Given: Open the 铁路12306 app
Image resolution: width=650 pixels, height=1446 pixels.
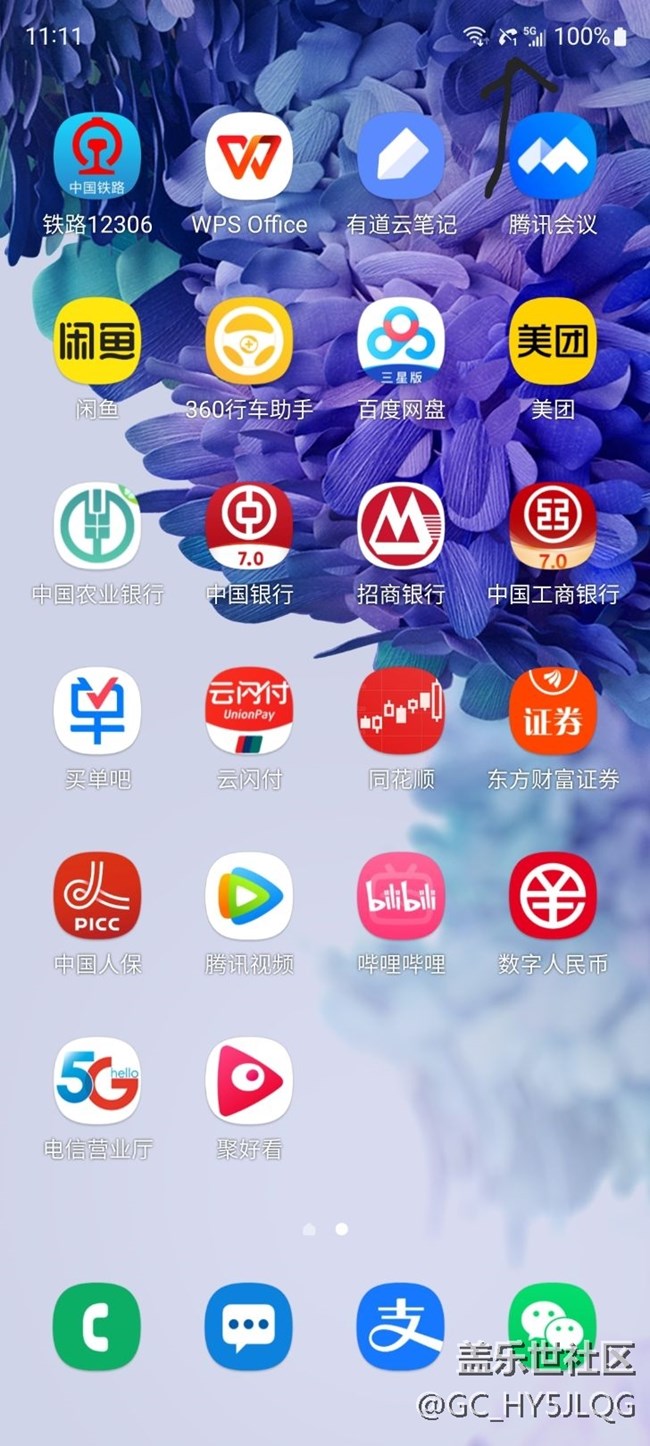Looking at the screenshot, I should (97, 157).
